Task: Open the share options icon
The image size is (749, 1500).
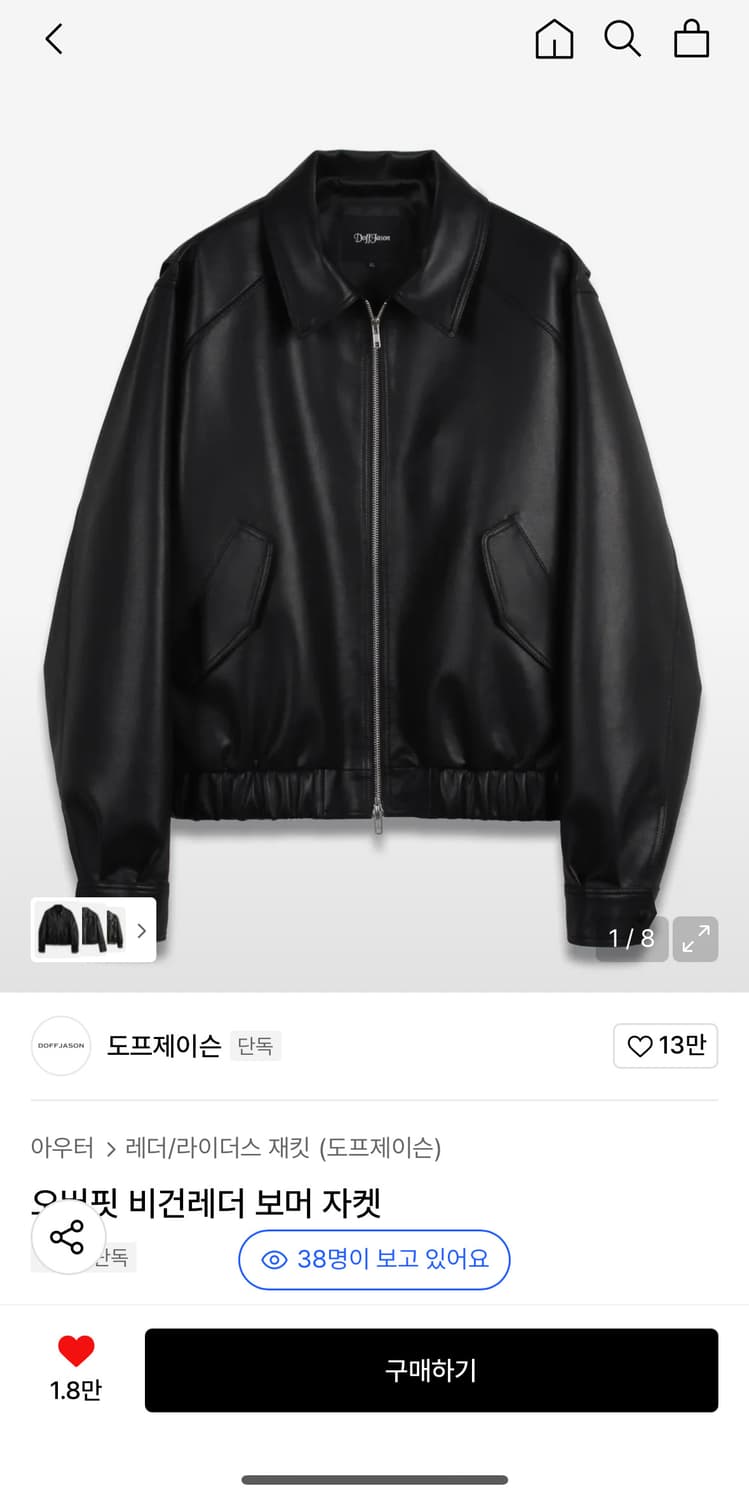Action: click(67, 1237)
